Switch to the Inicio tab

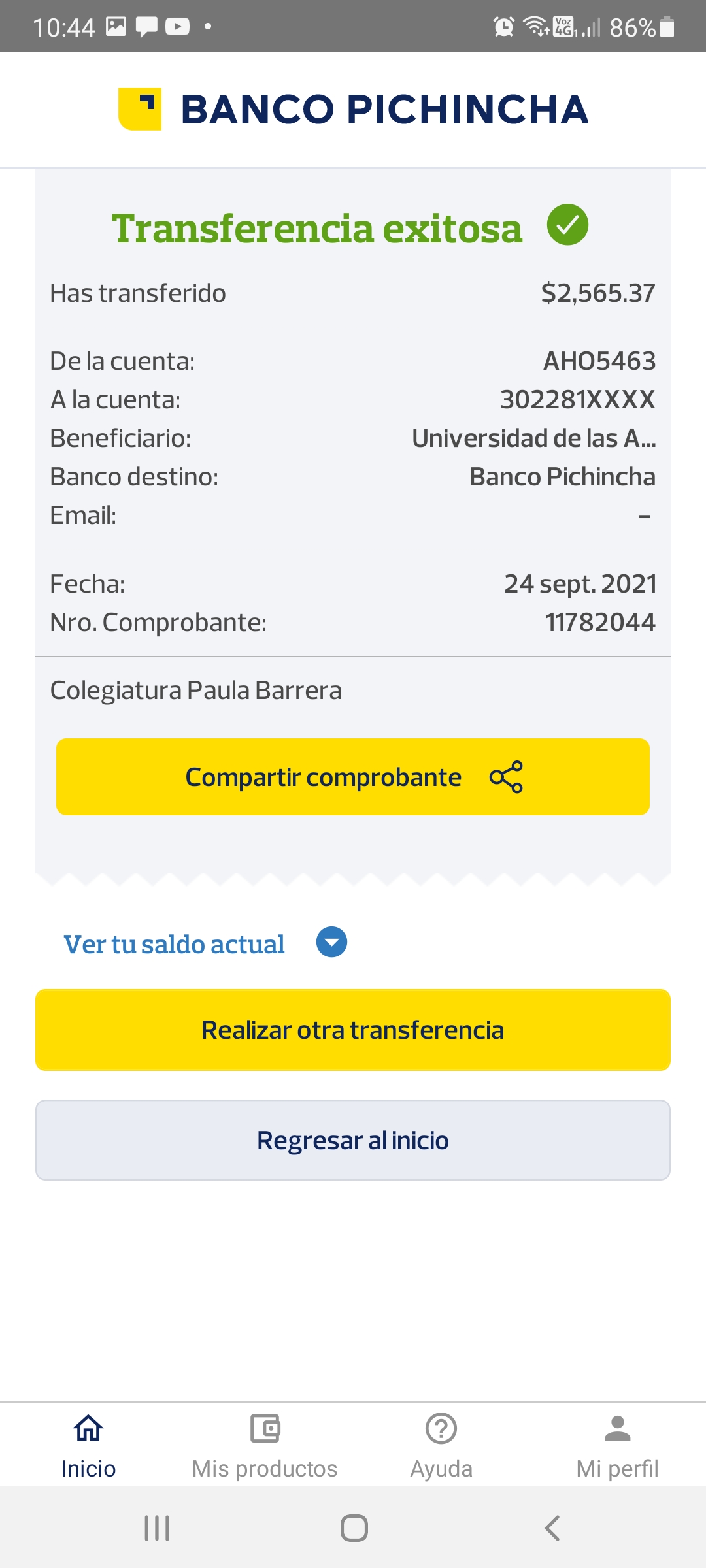click(x=88, y=1445)
